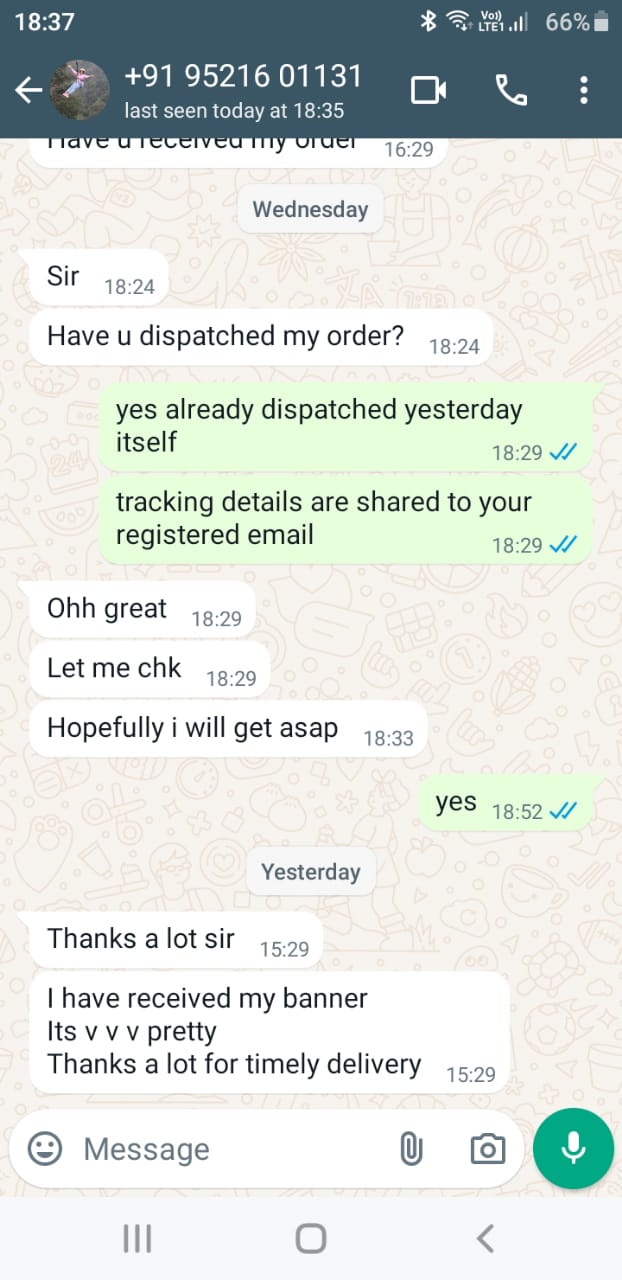Go back to the chats list

28,91
